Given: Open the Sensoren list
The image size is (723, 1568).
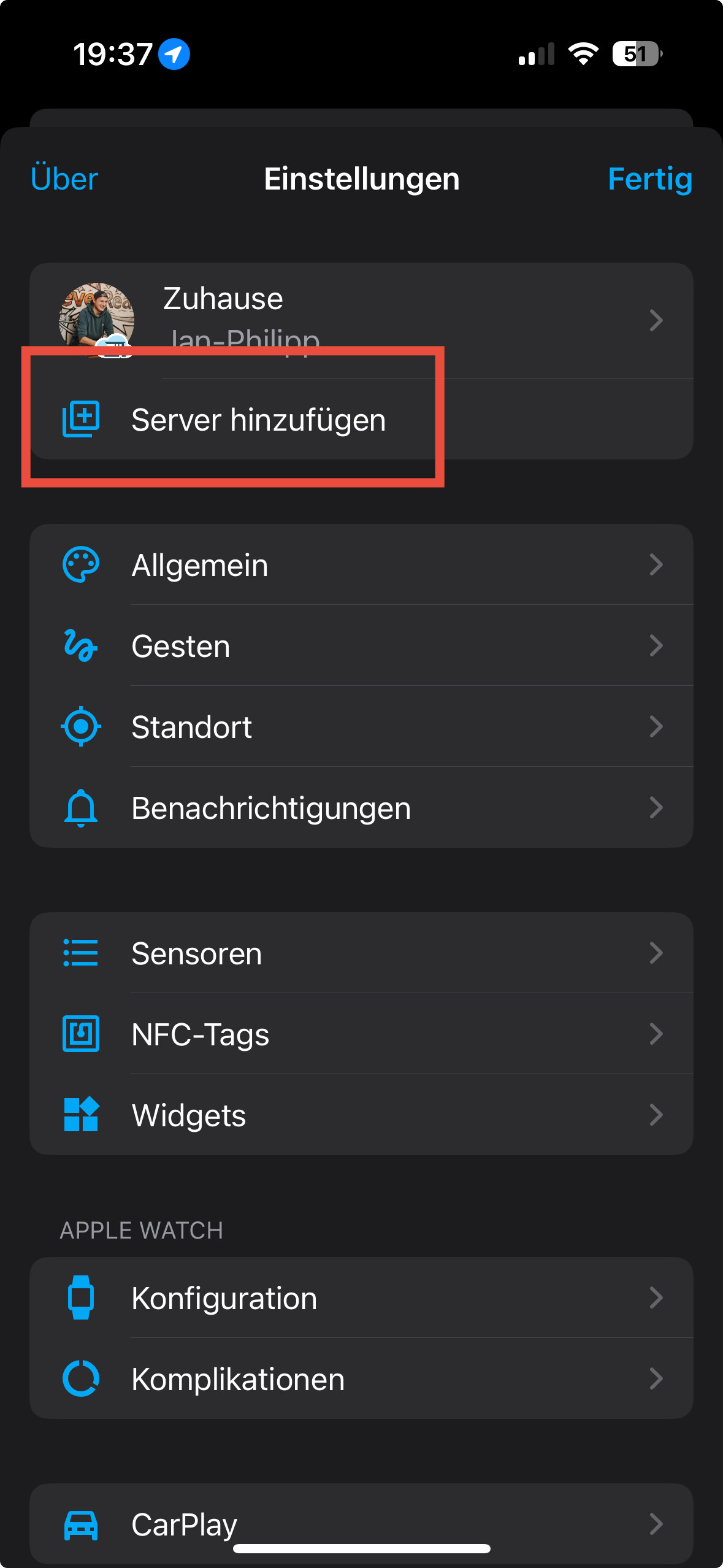Looking at the screenshot, I should [361, 953].
